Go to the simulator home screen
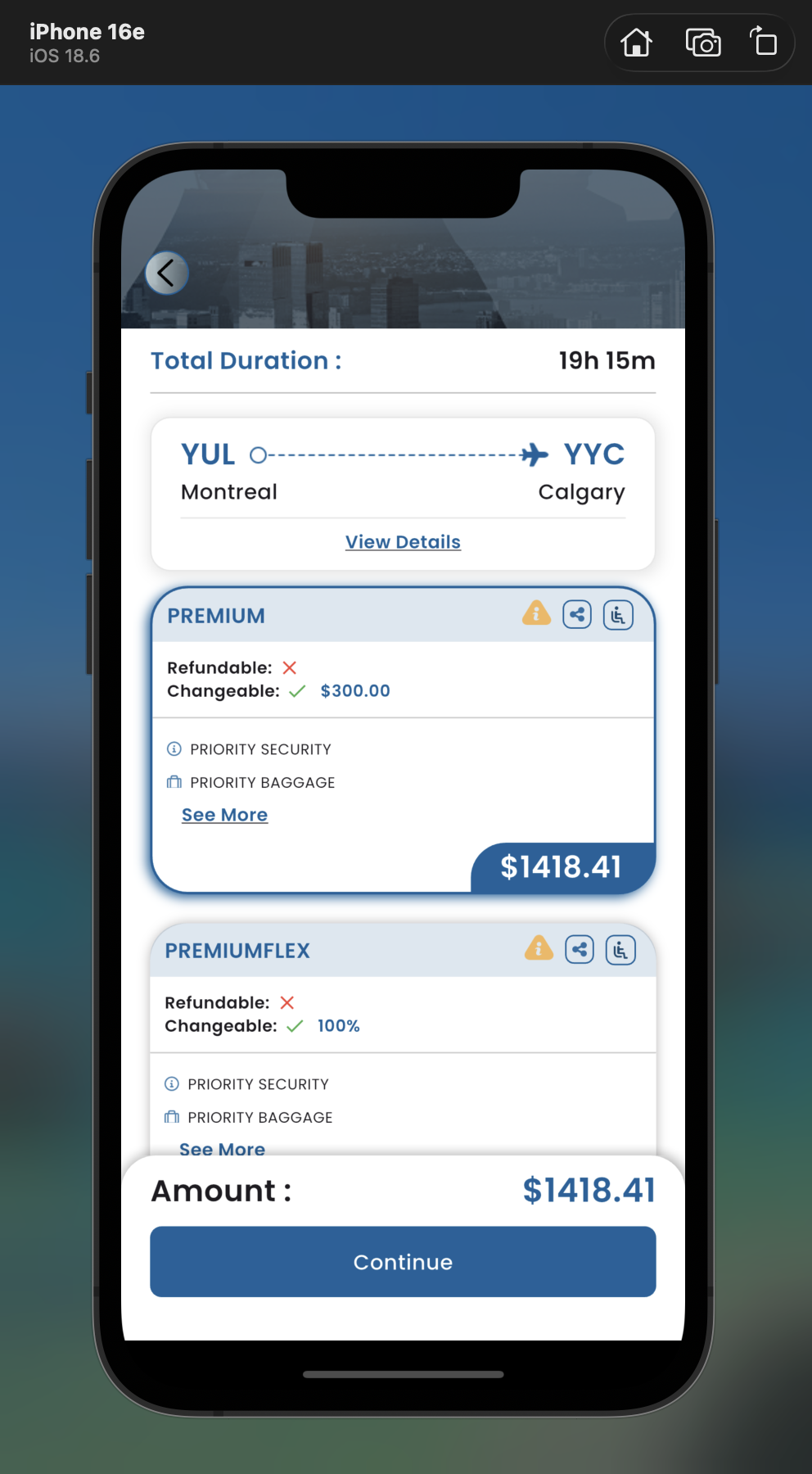812x1474 pixels. 636,43
